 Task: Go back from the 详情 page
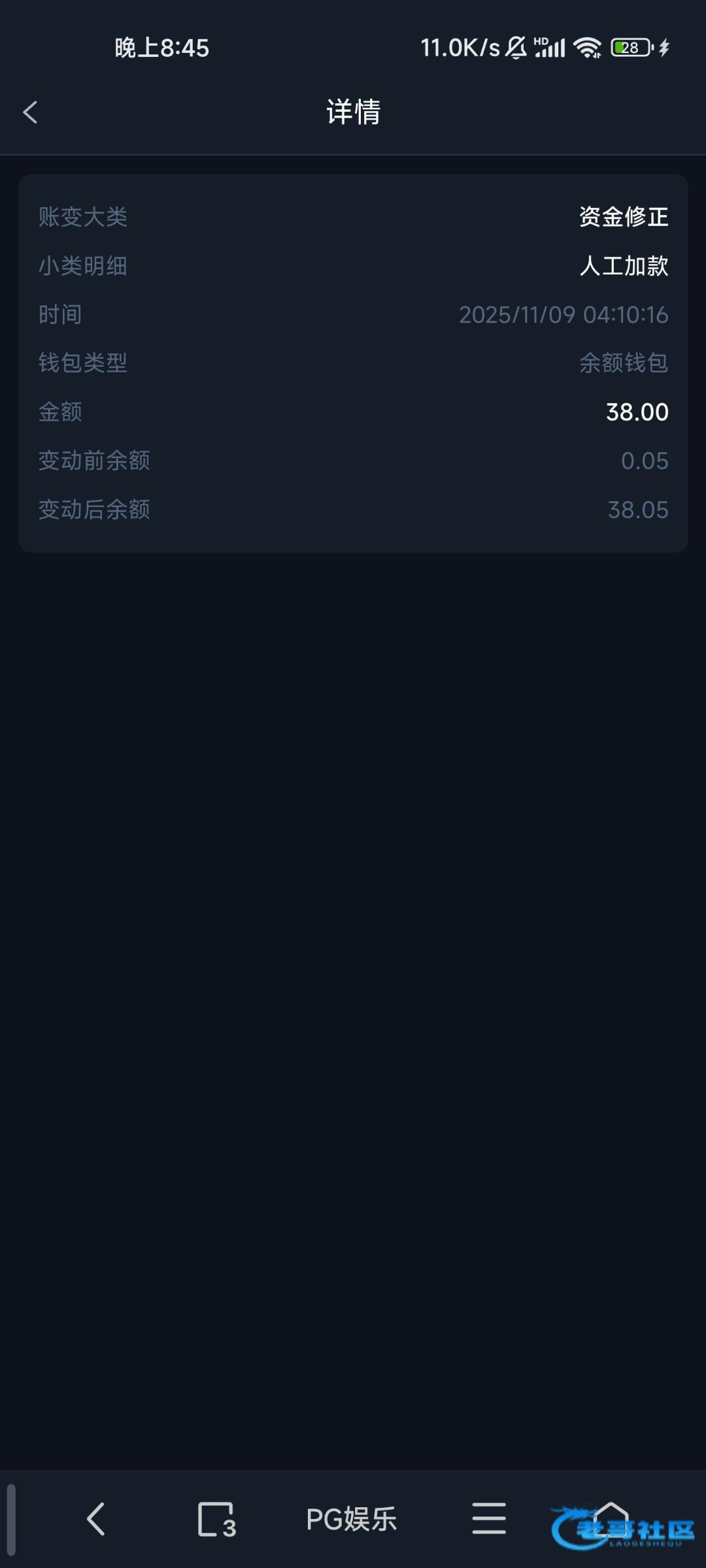30,112
